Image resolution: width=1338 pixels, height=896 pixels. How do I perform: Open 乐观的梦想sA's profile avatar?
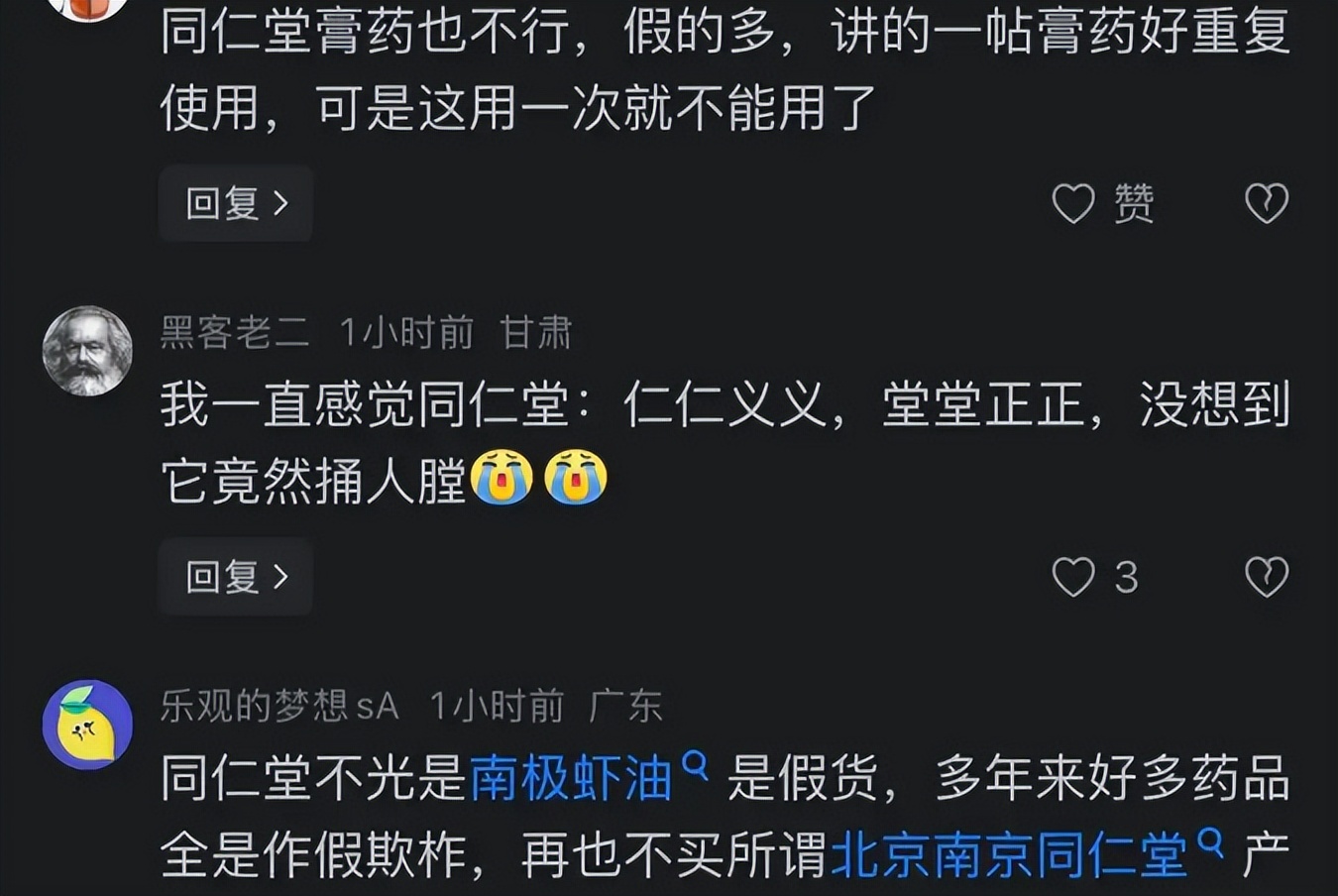pos(87,725)
